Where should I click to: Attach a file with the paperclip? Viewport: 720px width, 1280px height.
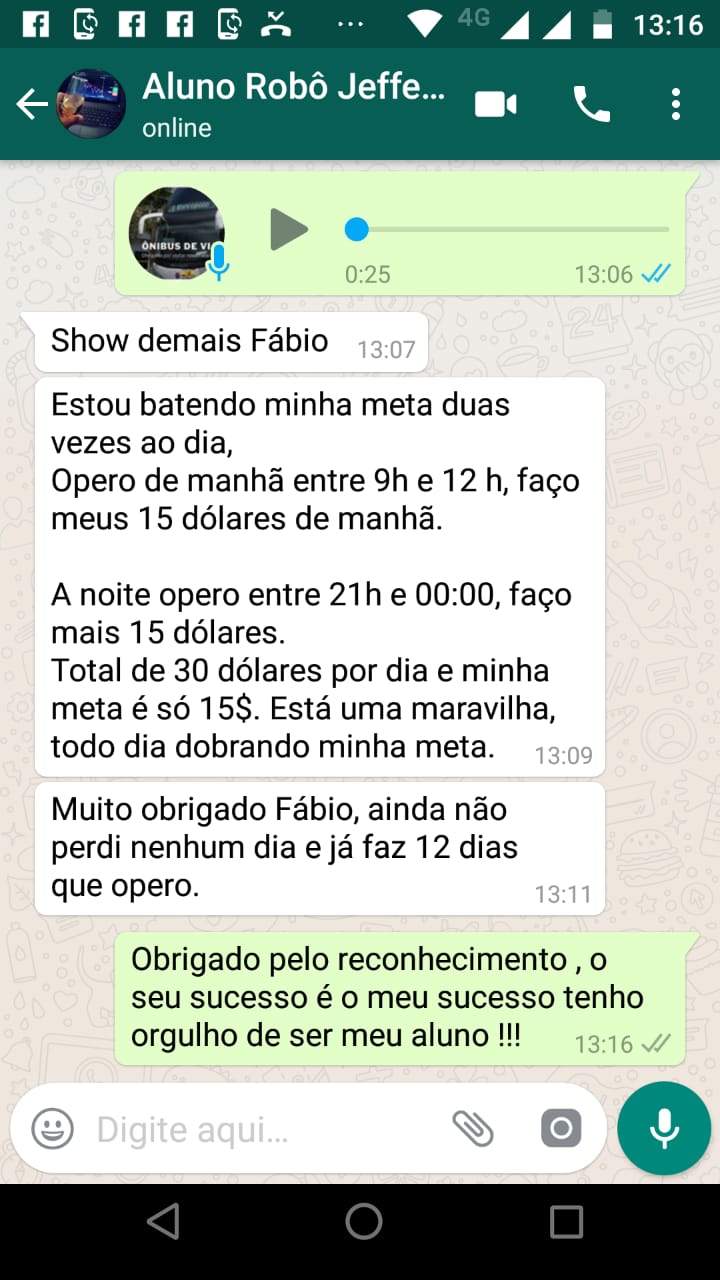tap(473, 1129)
